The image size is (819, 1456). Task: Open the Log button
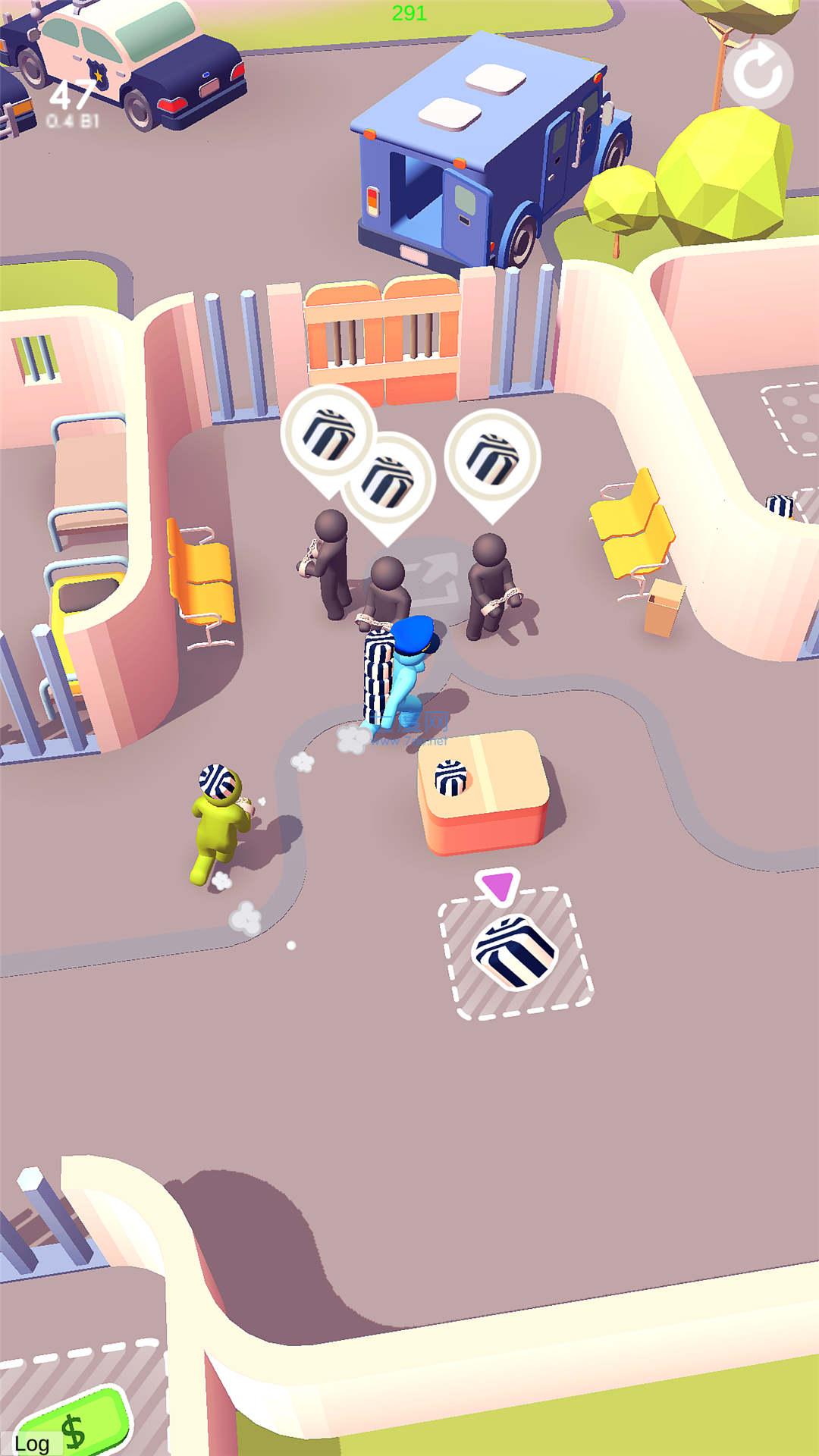(31, 1443)
